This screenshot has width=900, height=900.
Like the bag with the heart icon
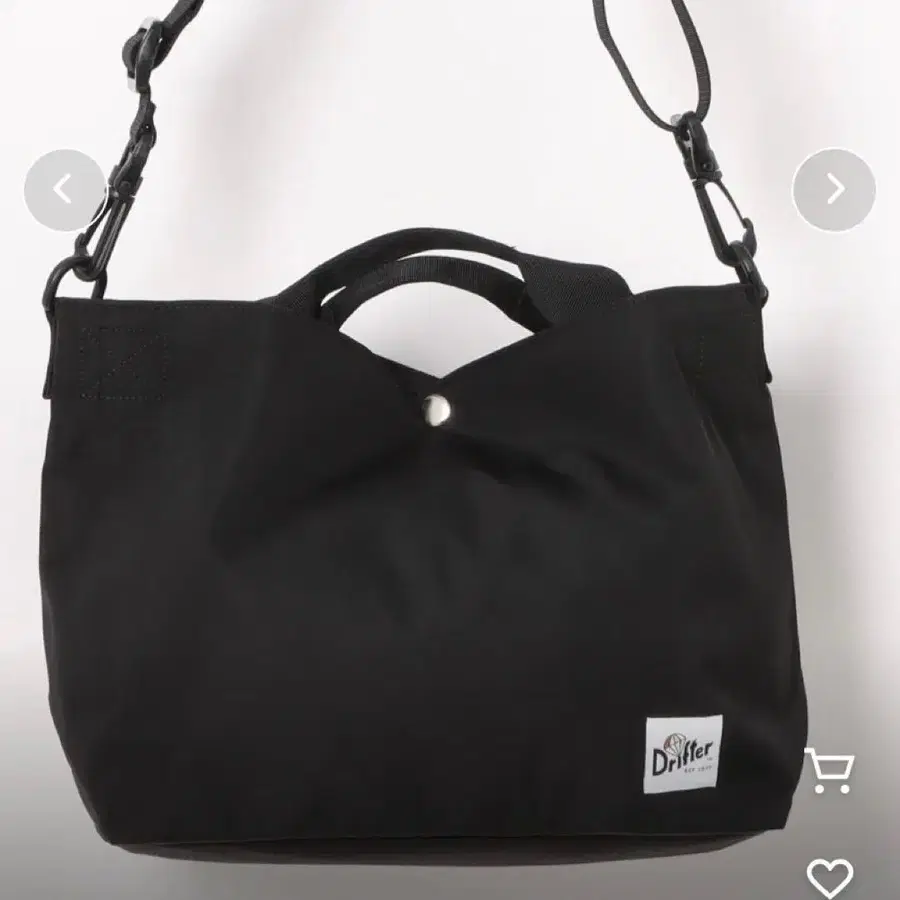(x=830, y=877)
